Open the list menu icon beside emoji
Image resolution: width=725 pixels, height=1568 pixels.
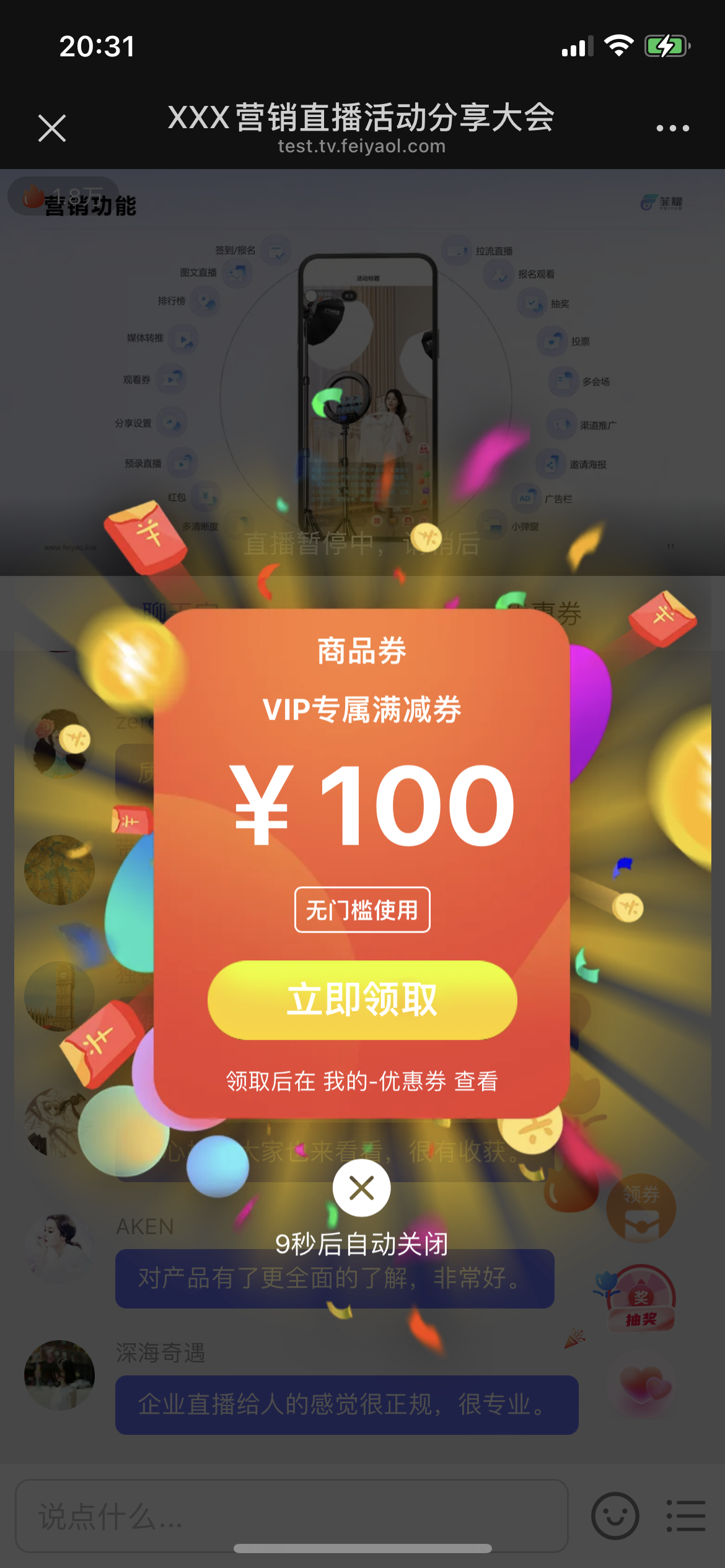click(x=686, y=1516)
